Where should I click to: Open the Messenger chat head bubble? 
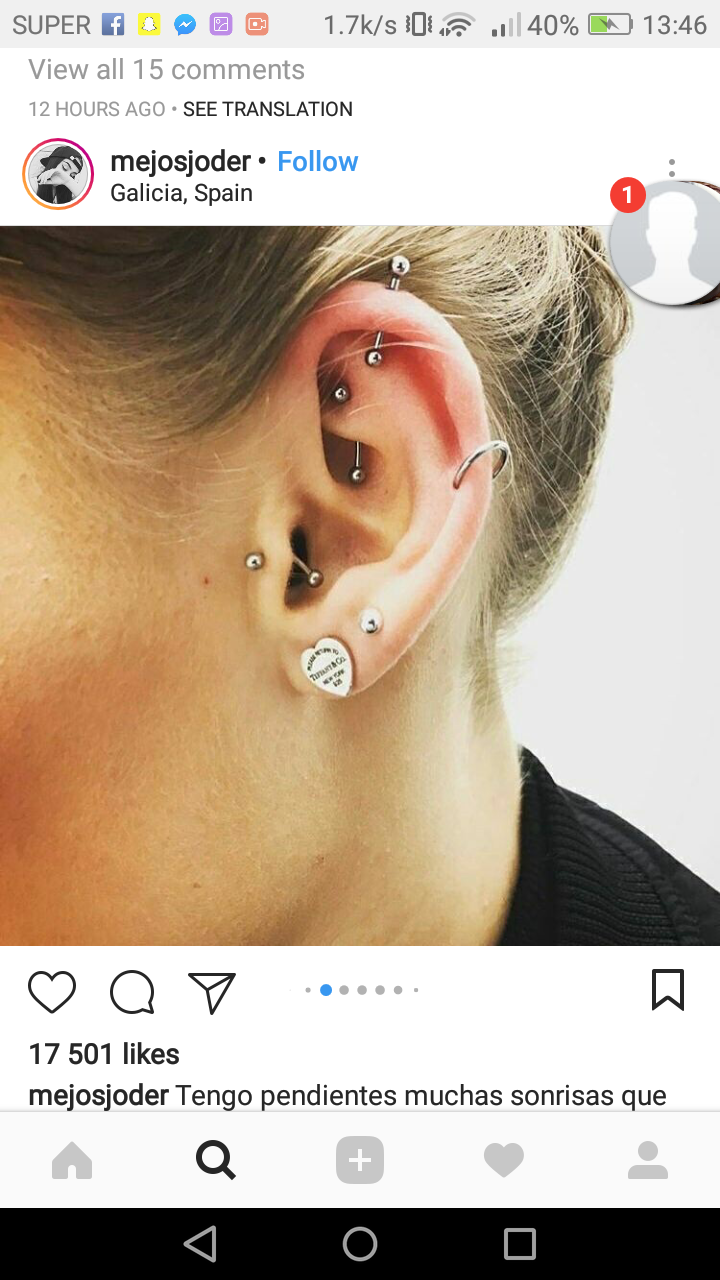pyautogui.click(x=664, y=243)
